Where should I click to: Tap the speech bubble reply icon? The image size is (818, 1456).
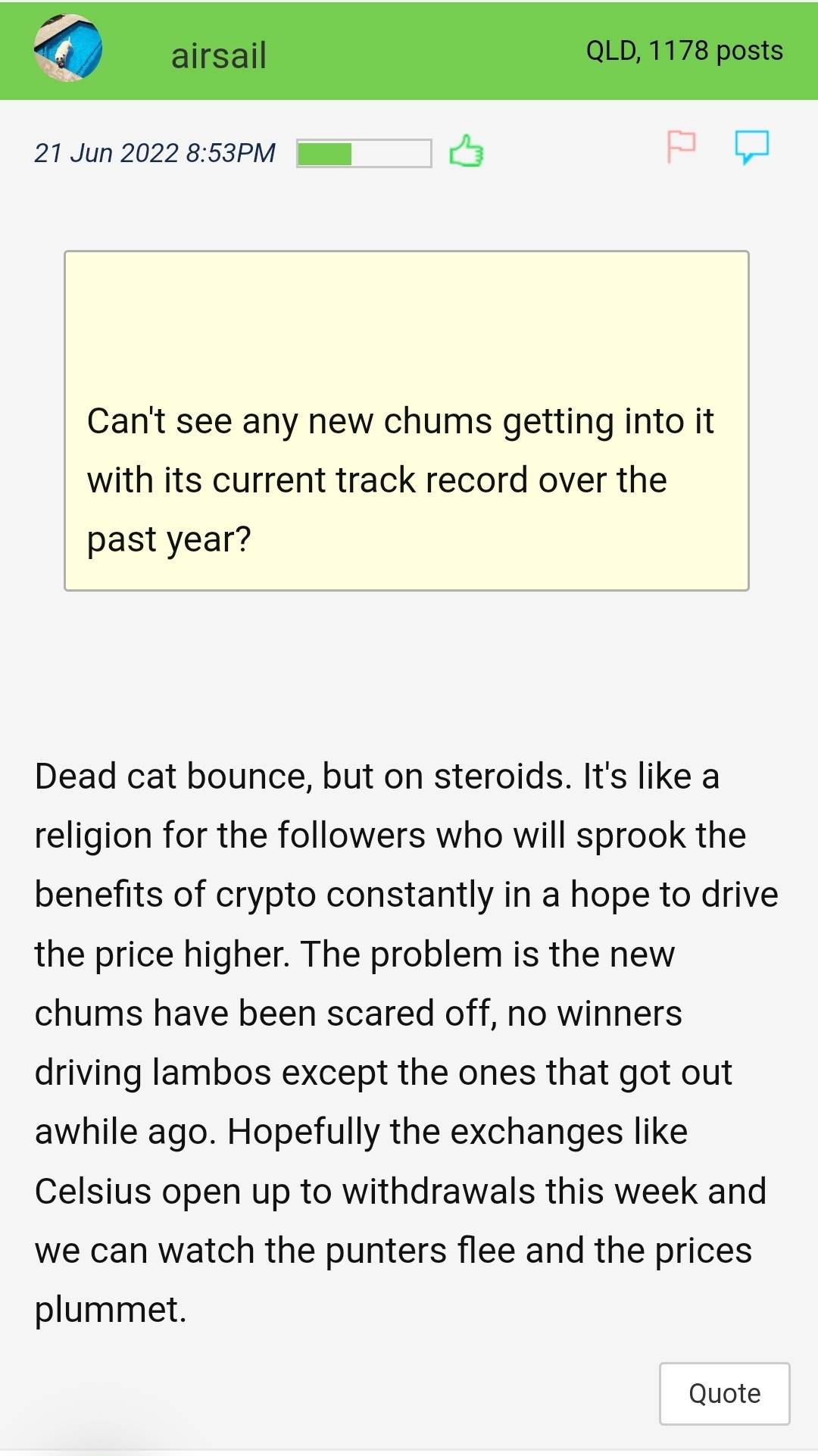pyautogui.click(x=751, y=146)
